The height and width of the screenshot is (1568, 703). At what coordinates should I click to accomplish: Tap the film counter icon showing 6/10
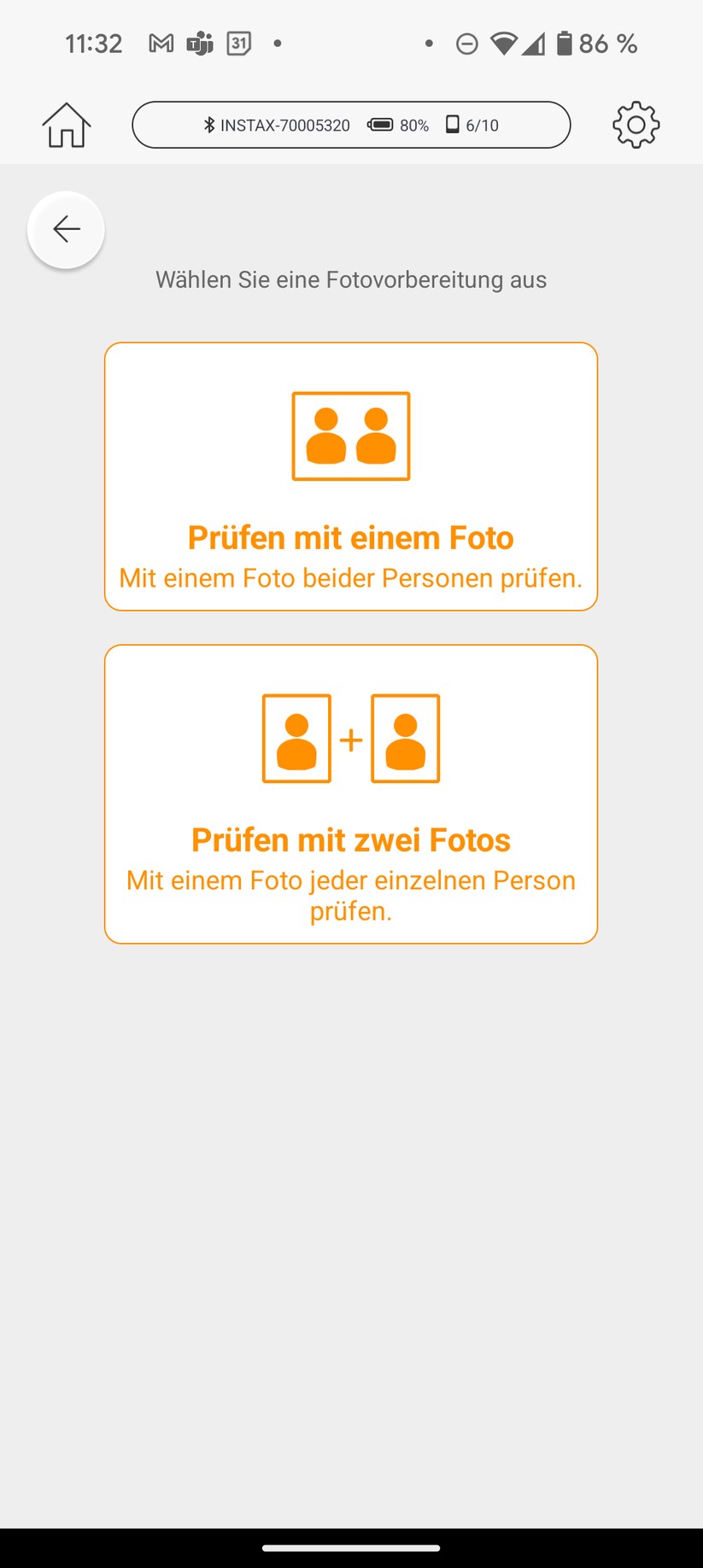point(454,125)
